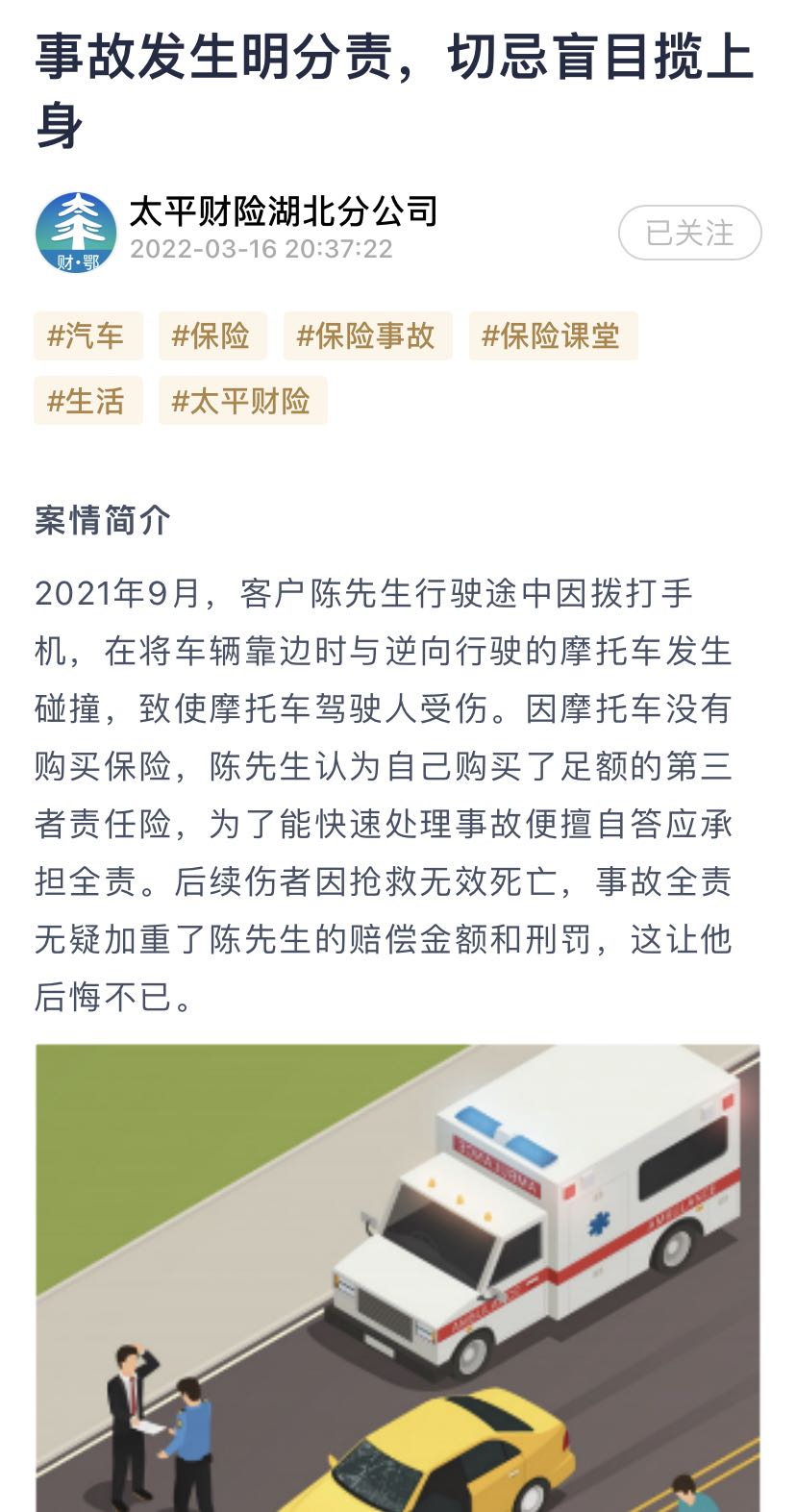Screen dimensions: 796x1512
Task: Open the #太平财险 topic tag
Action: click(x=242, y=401)
